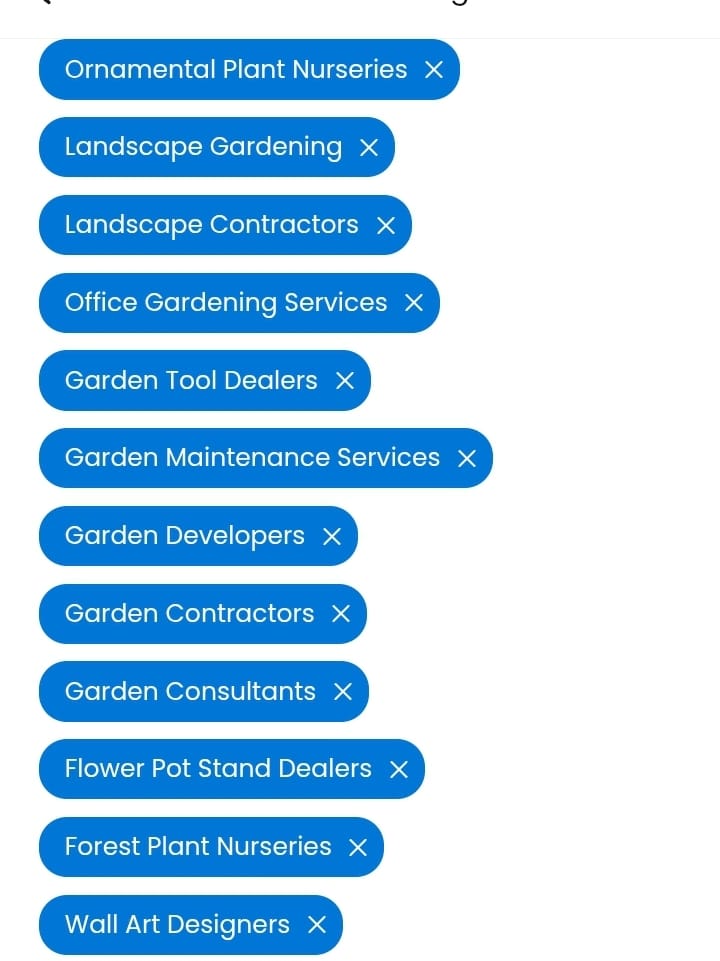Delete the Forest Plant Nurseries chip
The image size is (720, 961).
(358, 848)
